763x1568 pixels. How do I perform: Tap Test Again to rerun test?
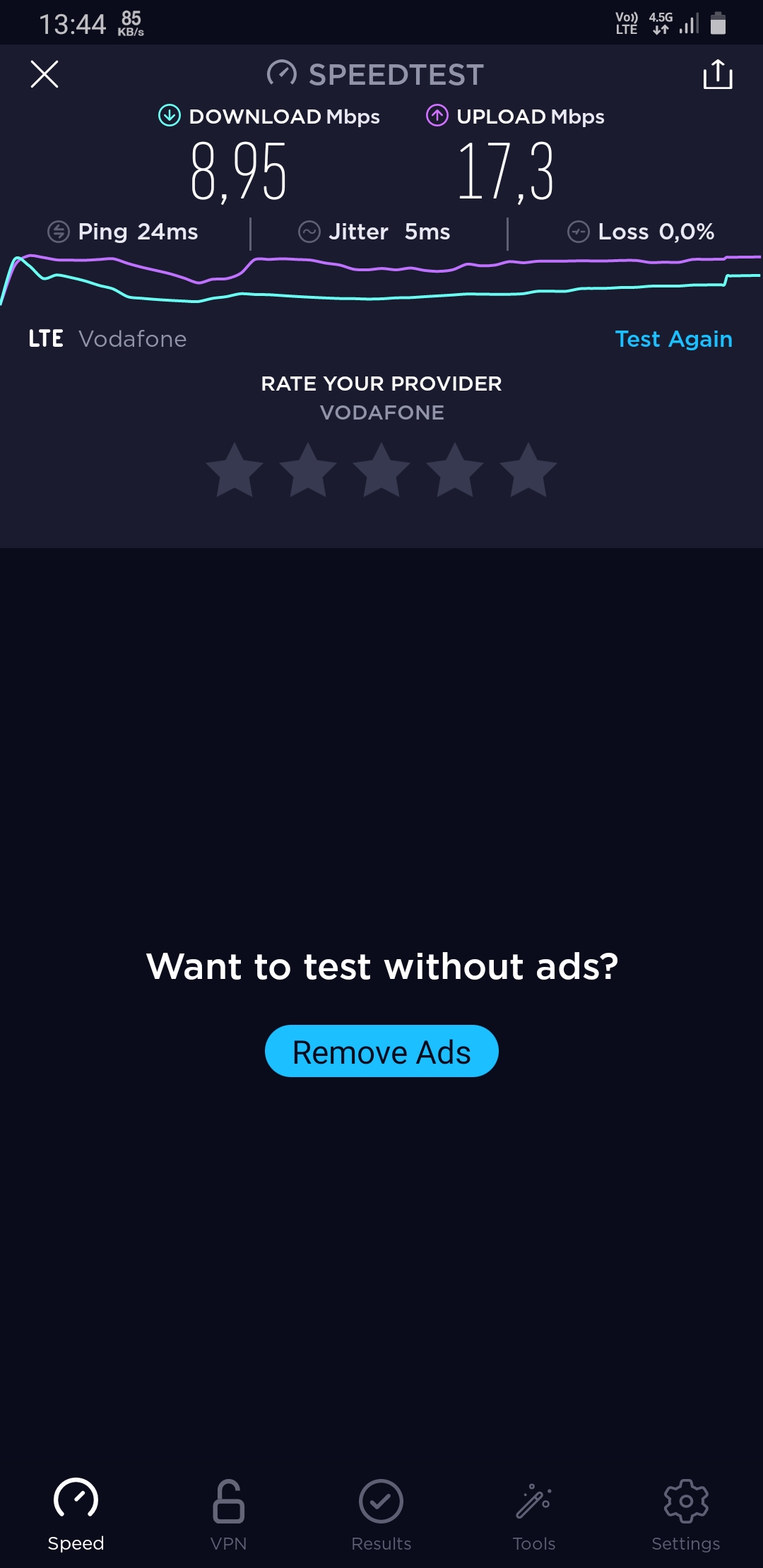673,339
